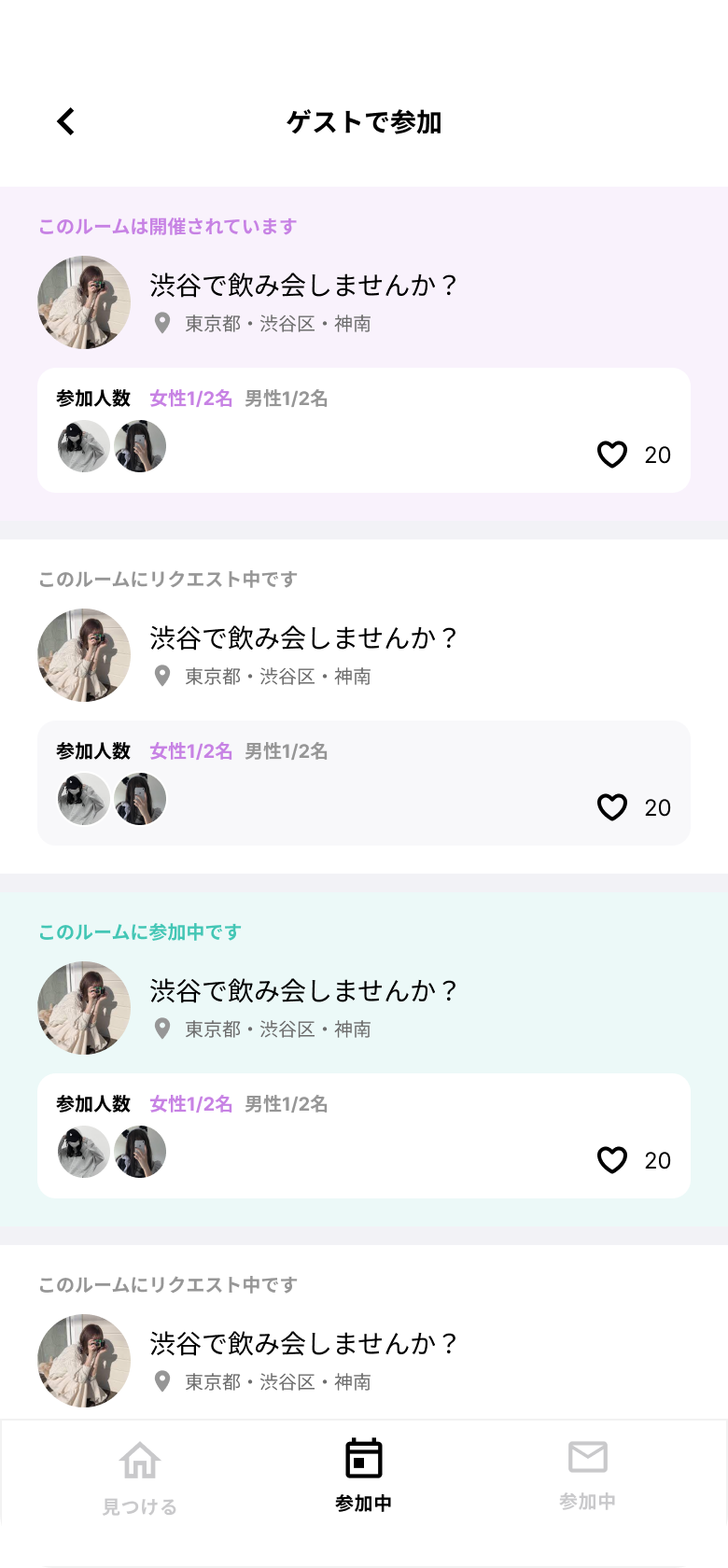728x1568 pixels.
Task: Tap the status label このルームは開催されています
Action: click(x=163, y=227)
